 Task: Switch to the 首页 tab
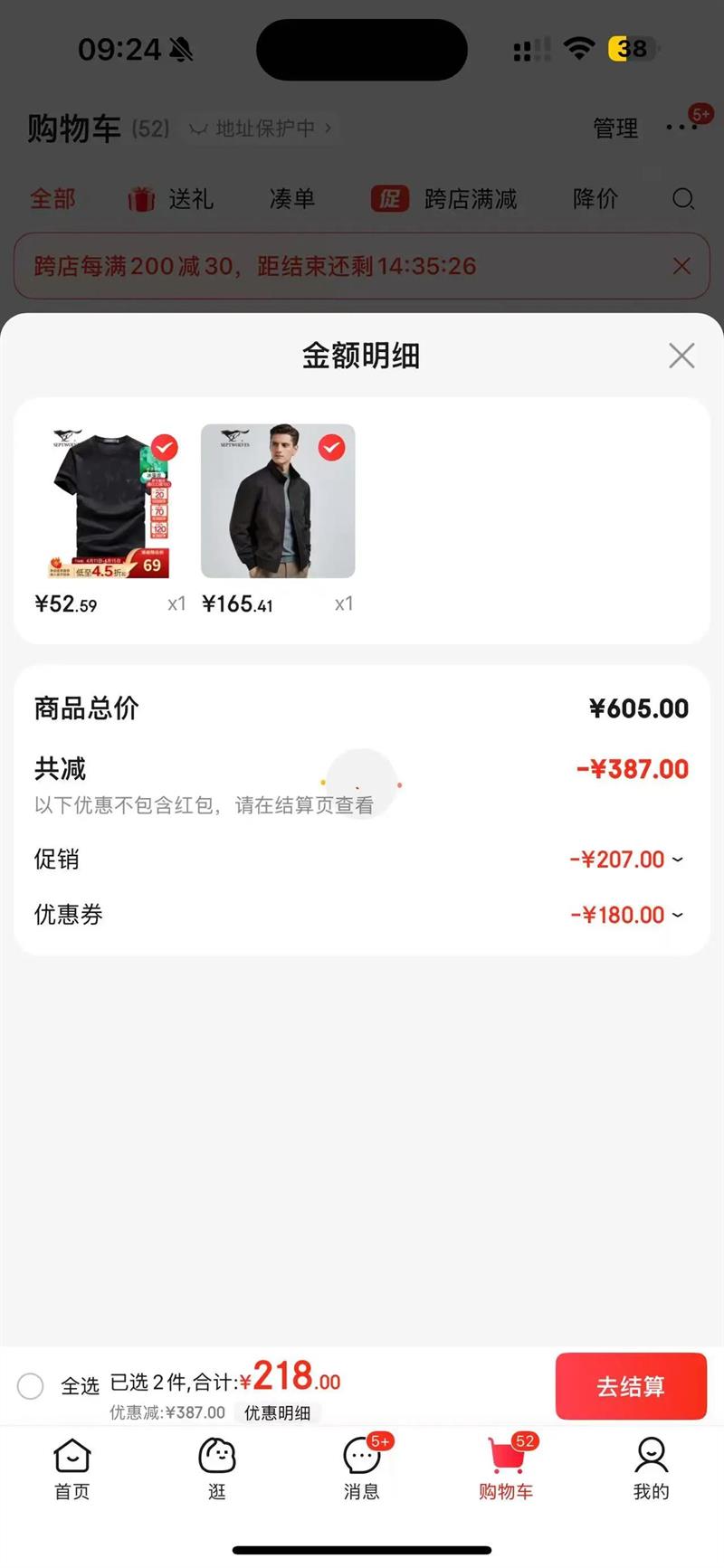tap(72, 1469)
